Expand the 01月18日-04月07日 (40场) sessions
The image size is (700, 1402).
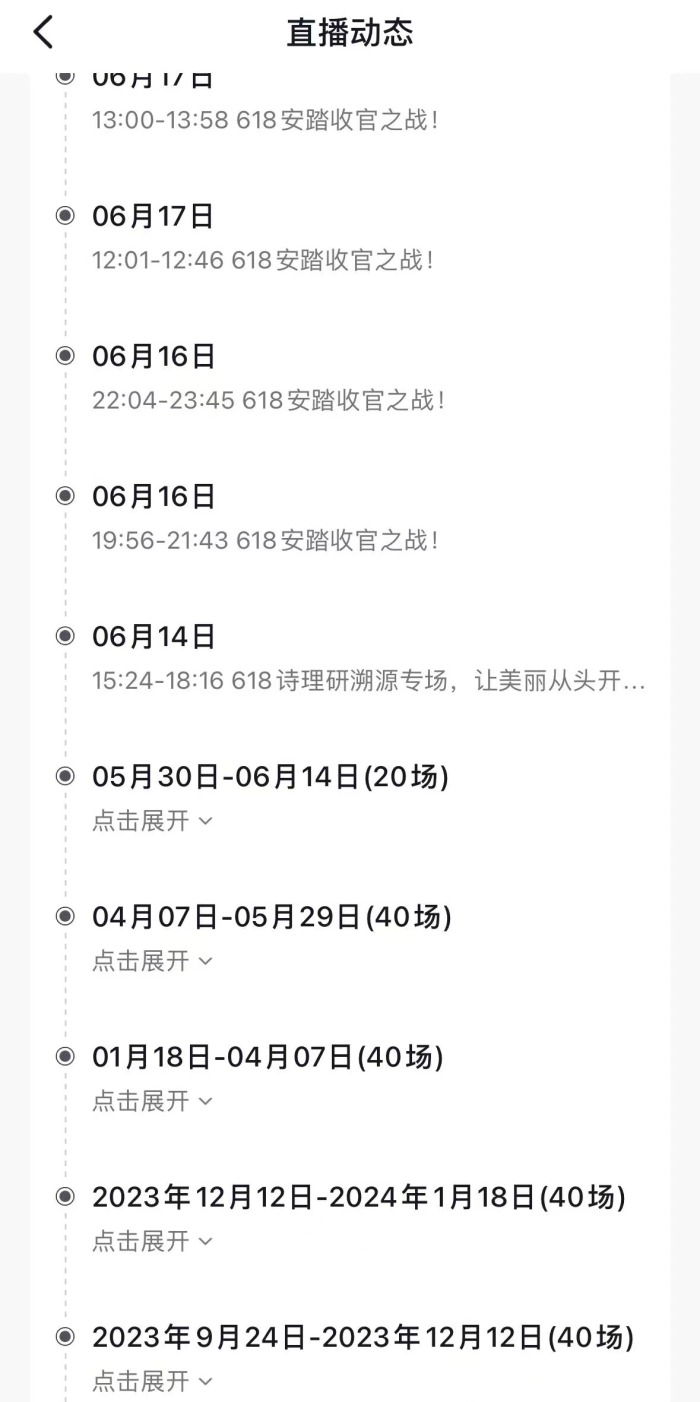[x=152, y=1101]
